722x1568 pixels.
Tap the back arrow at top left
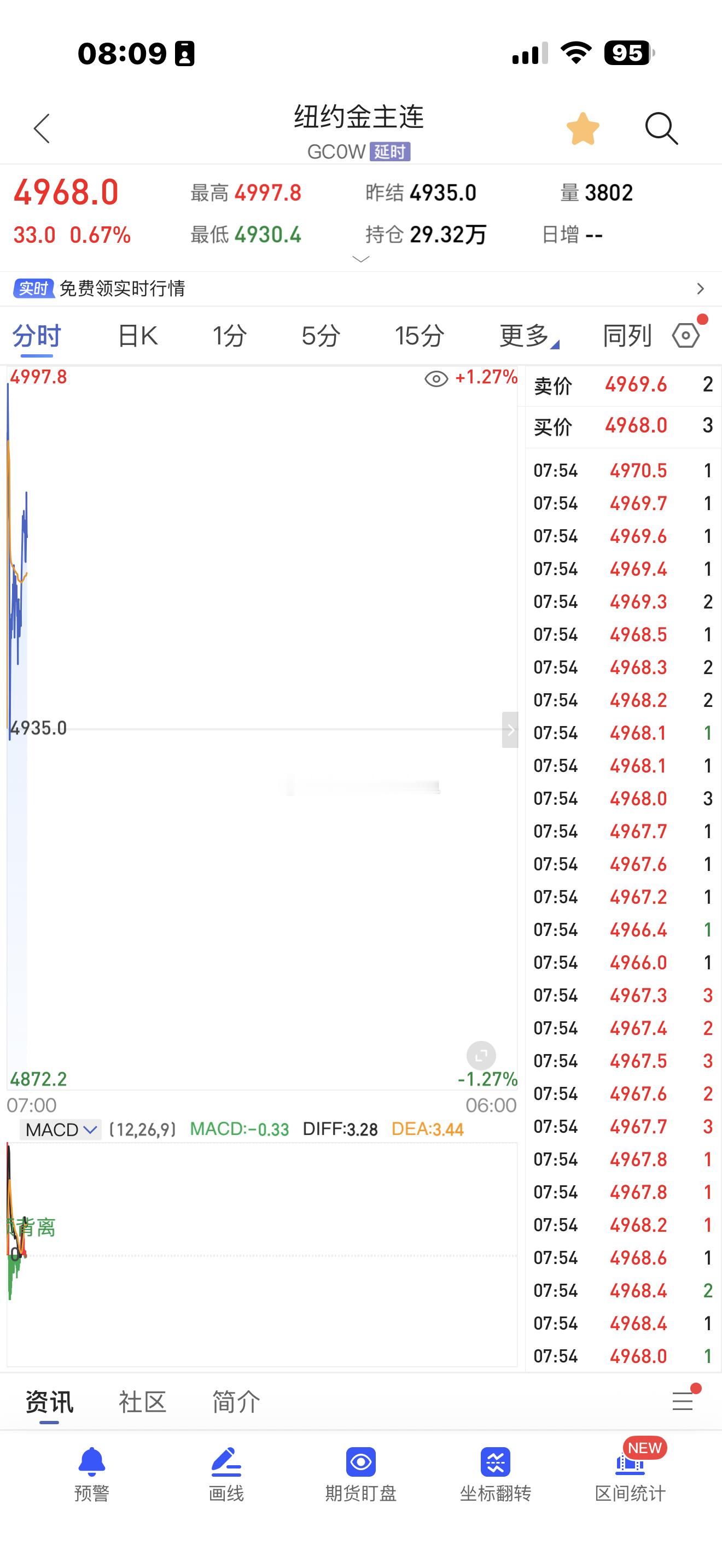click(42, 128)
